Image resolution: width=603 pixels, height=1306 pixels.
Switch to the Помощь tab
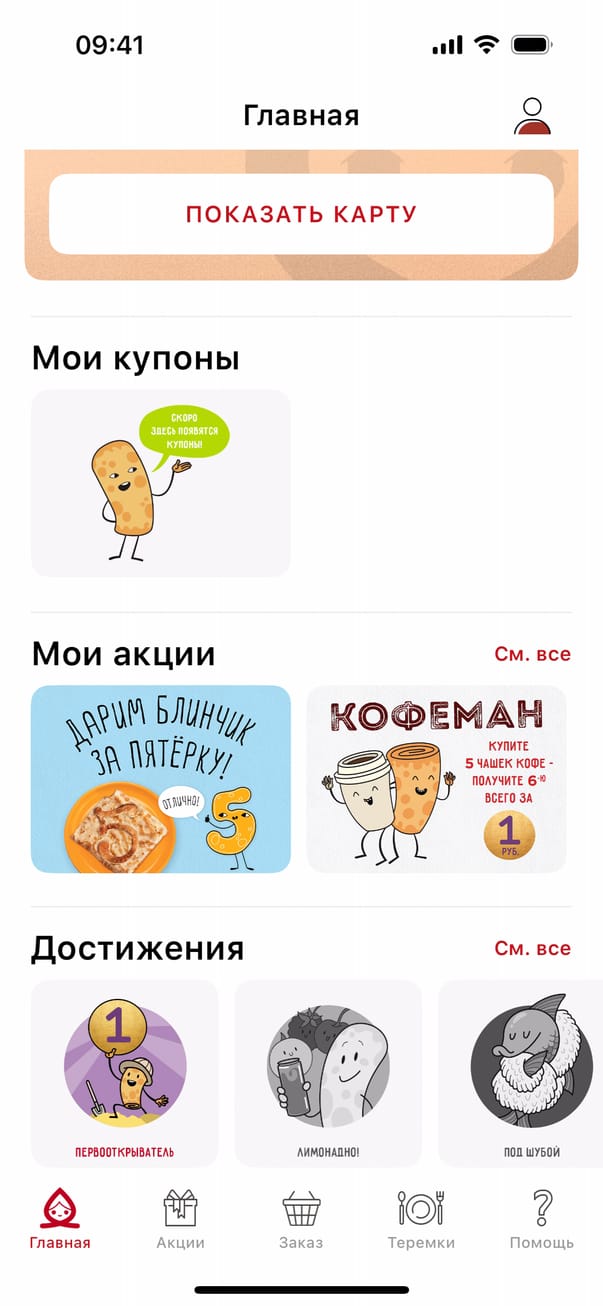542,1220
